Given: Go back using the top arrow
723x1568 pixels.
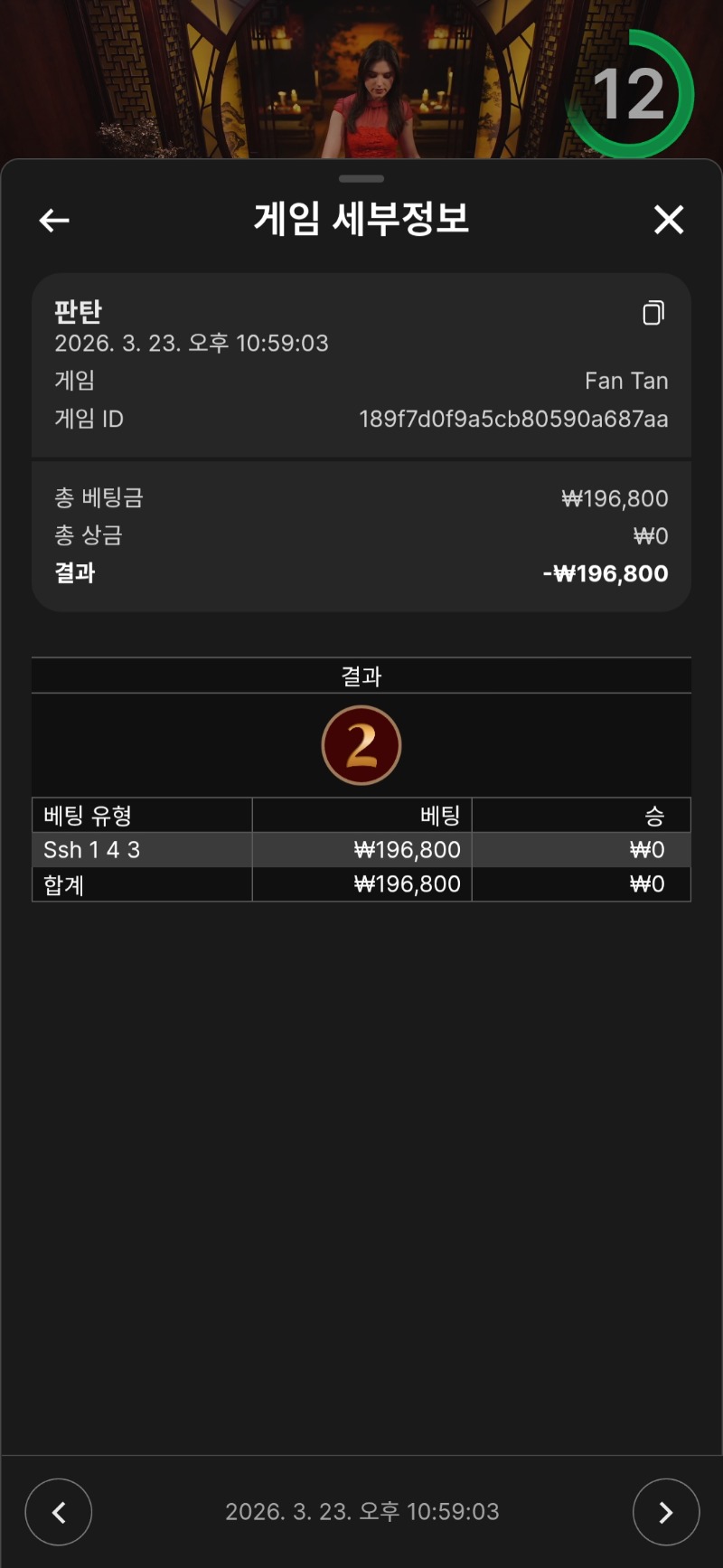Looking at the screenshot, I should click(54, 220).
